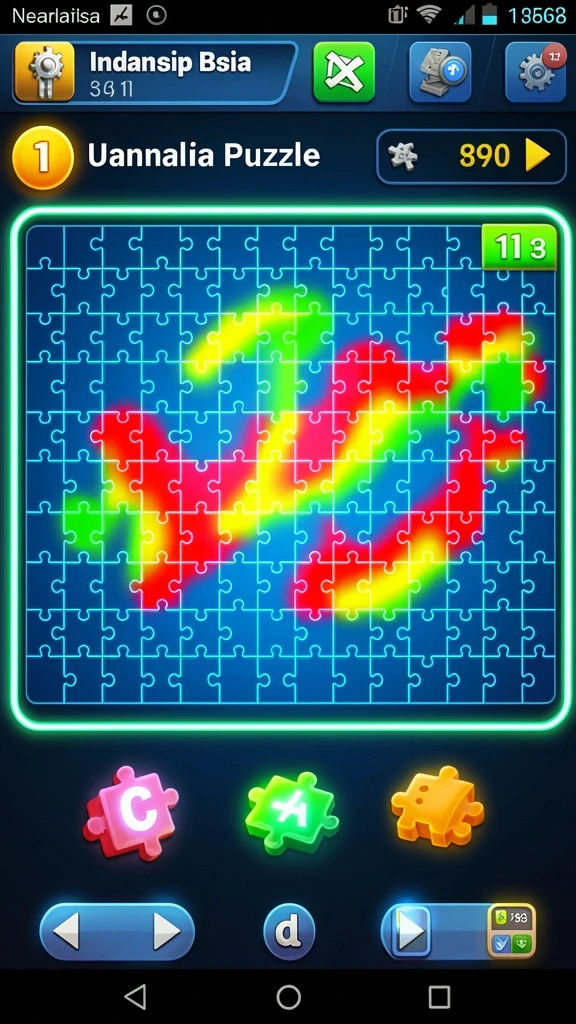Tap the round d button
576x1024 pixels.
pyautogui.click(x=289, y=932)
